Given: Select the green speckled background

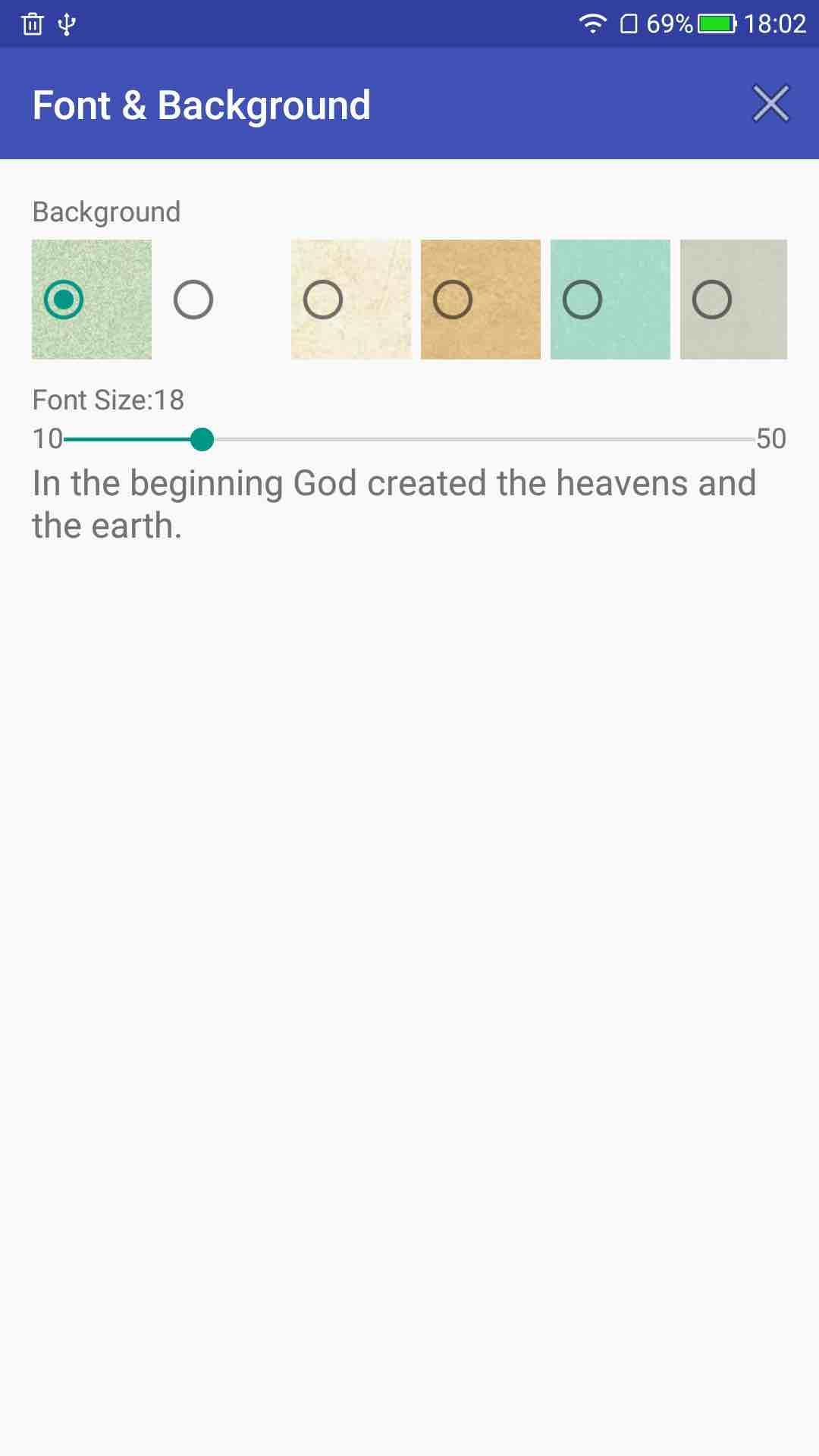Looking at the screenshot, I should (92, 300).
